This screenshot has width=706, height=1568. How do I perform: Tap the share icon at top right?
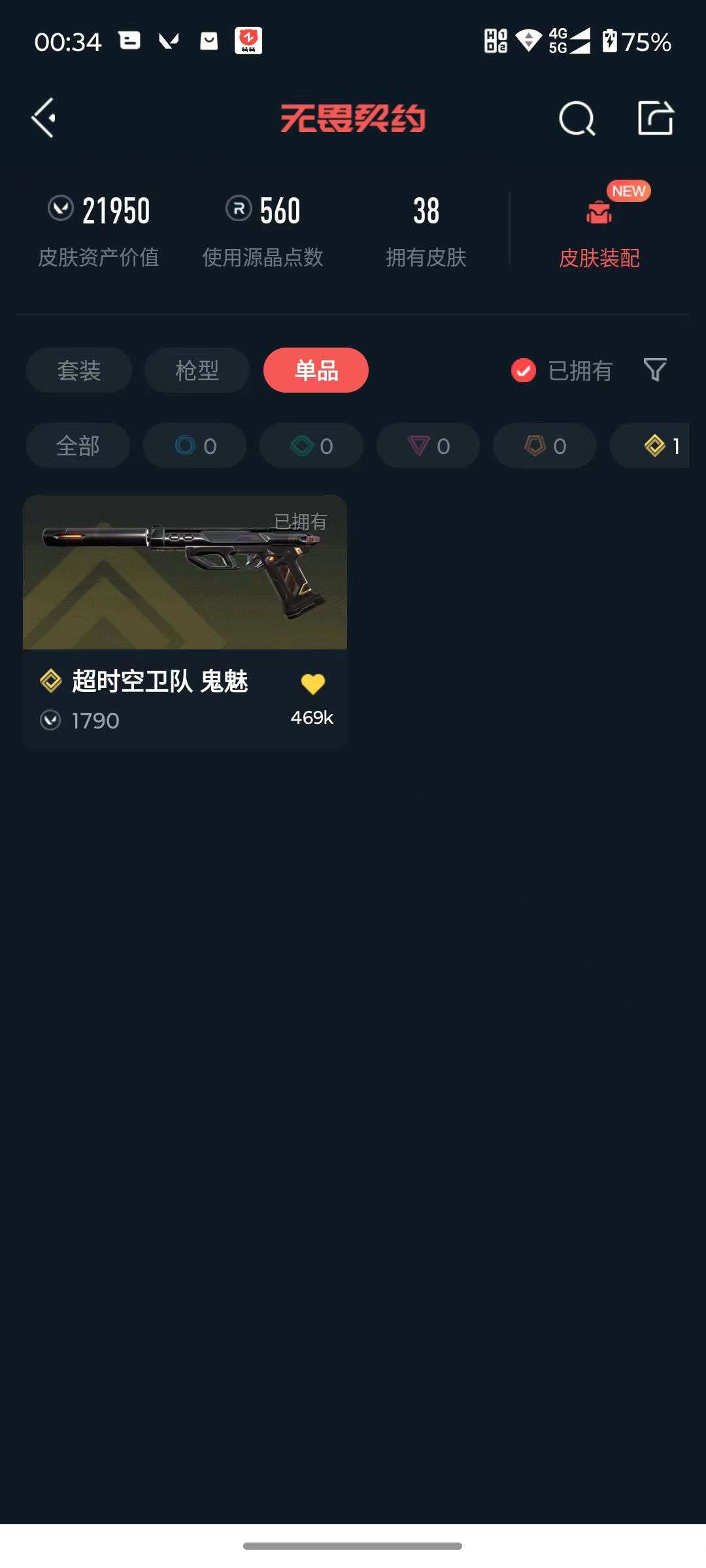656,118
